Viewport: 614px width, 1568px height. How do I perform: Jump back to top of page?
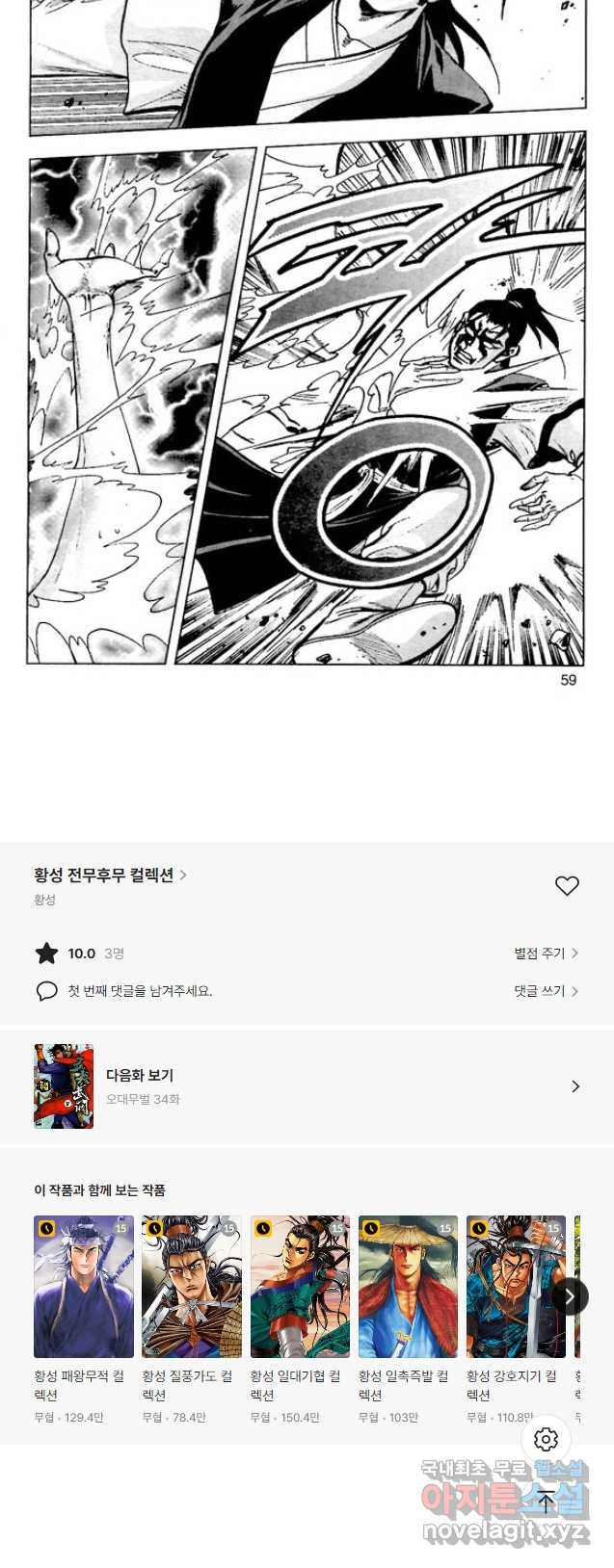[546, 1501]
